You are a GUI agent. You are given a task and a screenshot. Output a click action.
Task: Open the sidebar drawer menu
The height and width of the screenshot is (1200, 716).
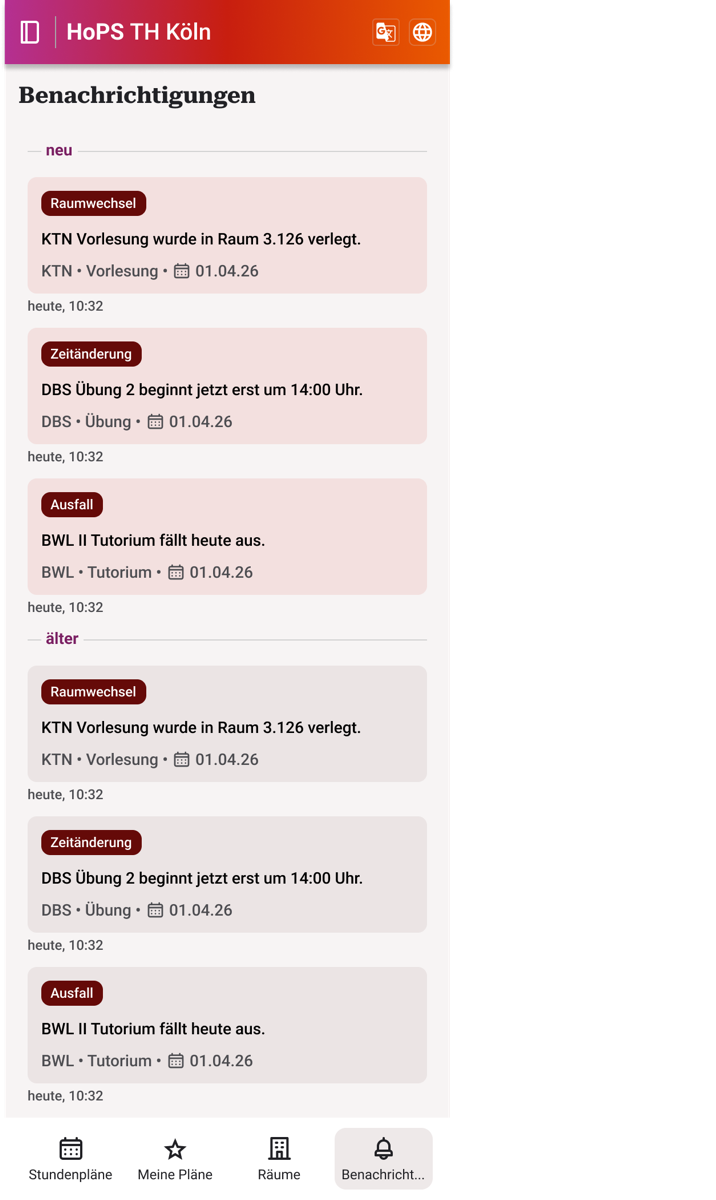click(x=30, y=32)
